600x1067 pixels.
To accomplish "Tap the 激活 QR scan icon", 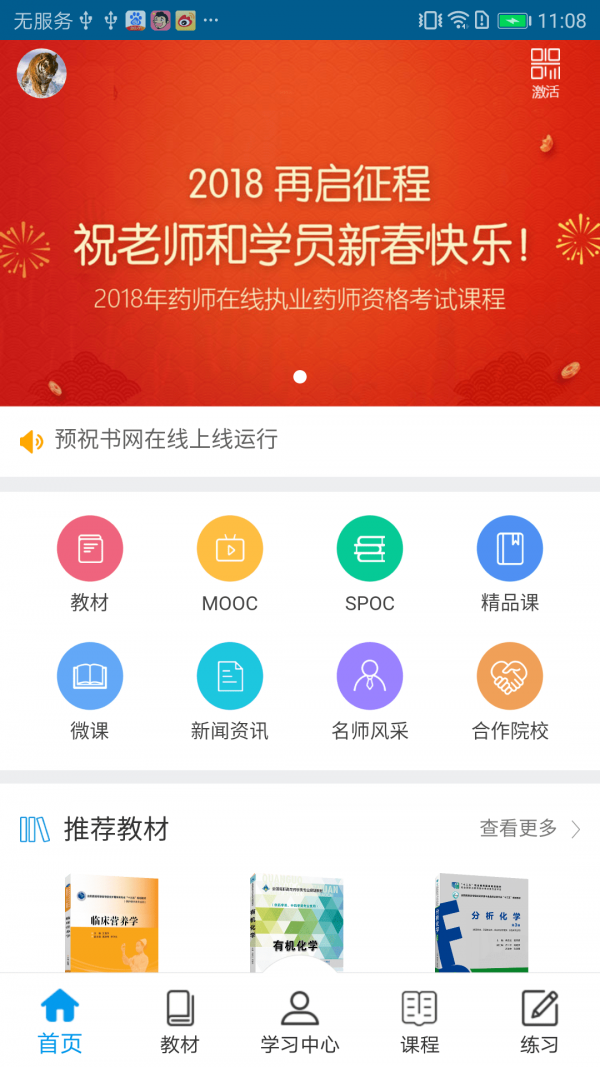I will (x=545, y=73).
